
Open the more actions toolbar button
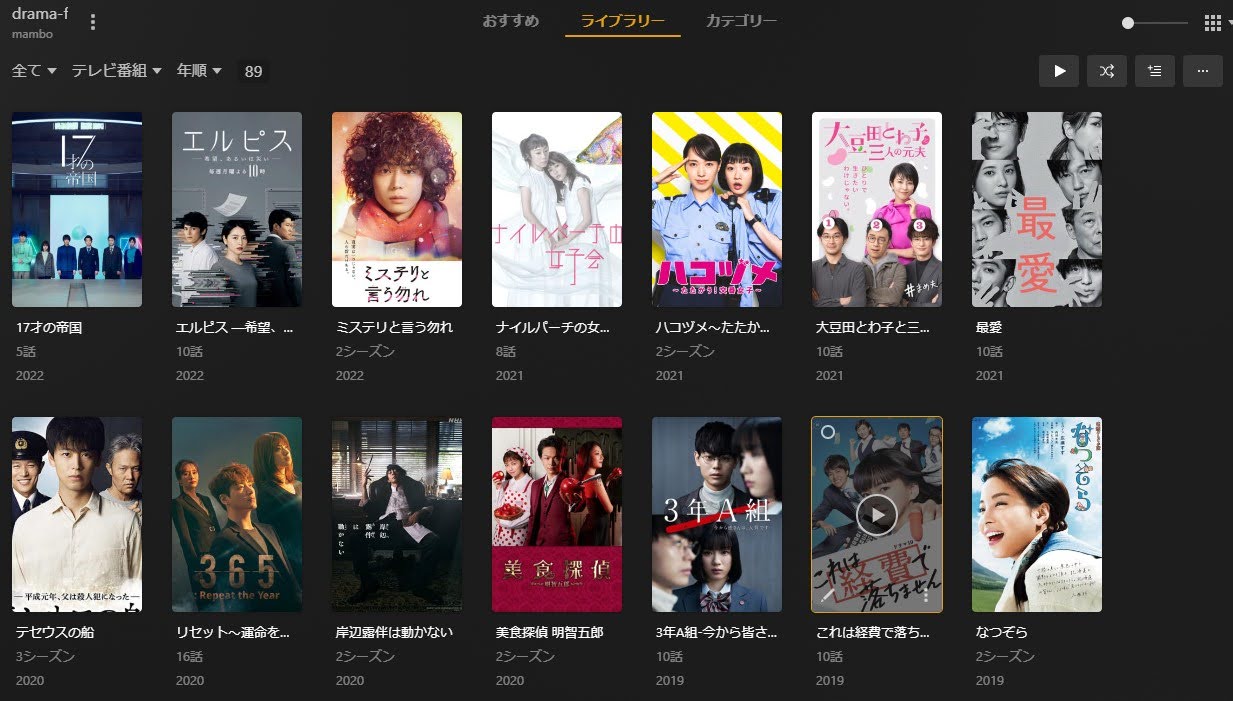click(1203, 71)
